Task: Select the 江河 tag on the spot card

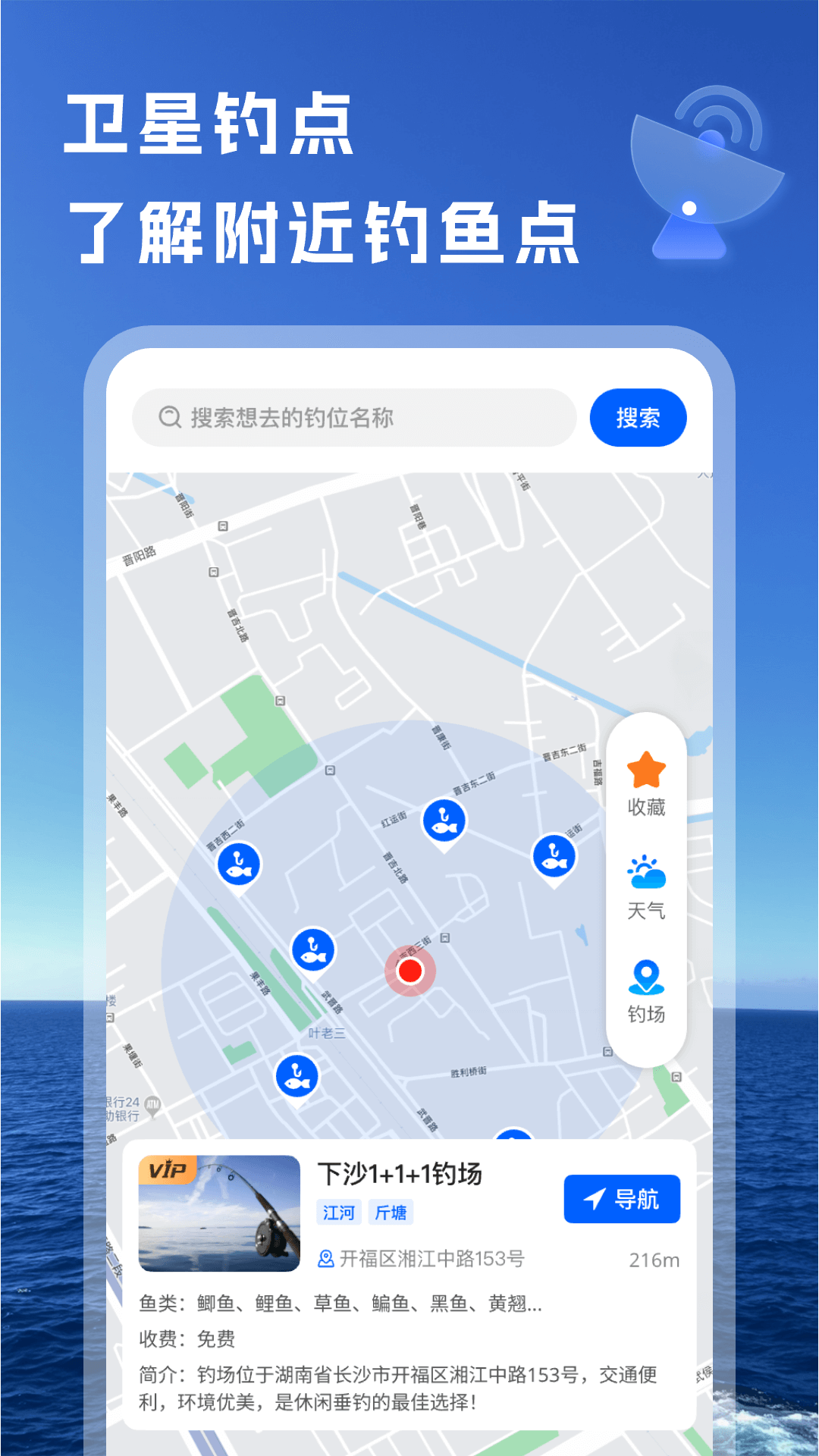Action: (x=340, y=1213)
